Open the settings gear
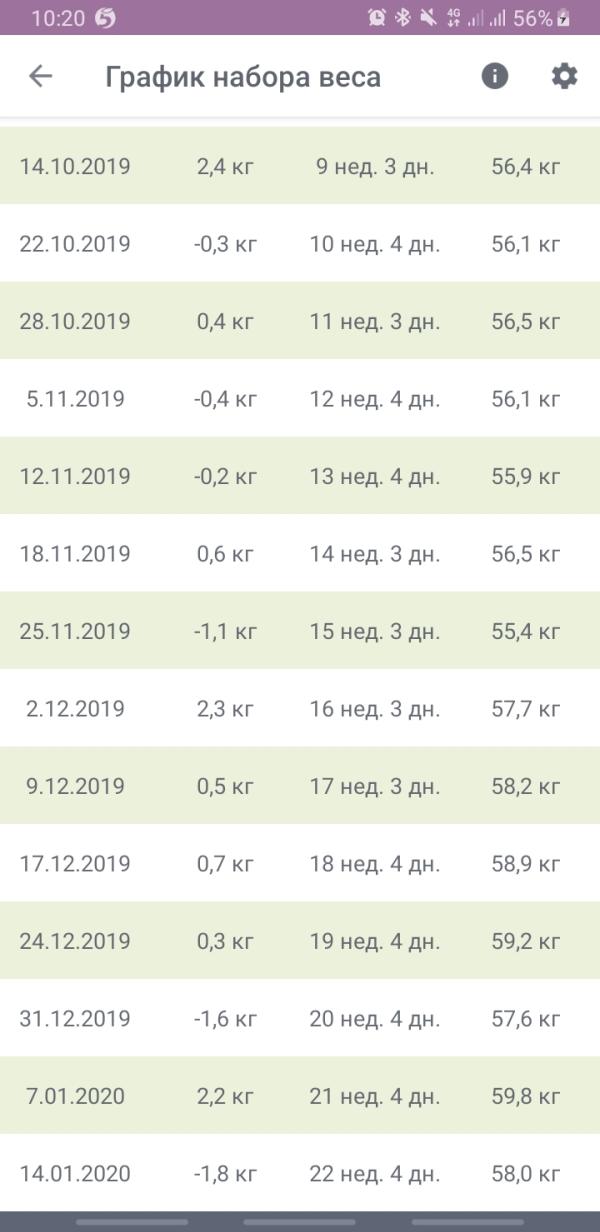 point(564,76)
